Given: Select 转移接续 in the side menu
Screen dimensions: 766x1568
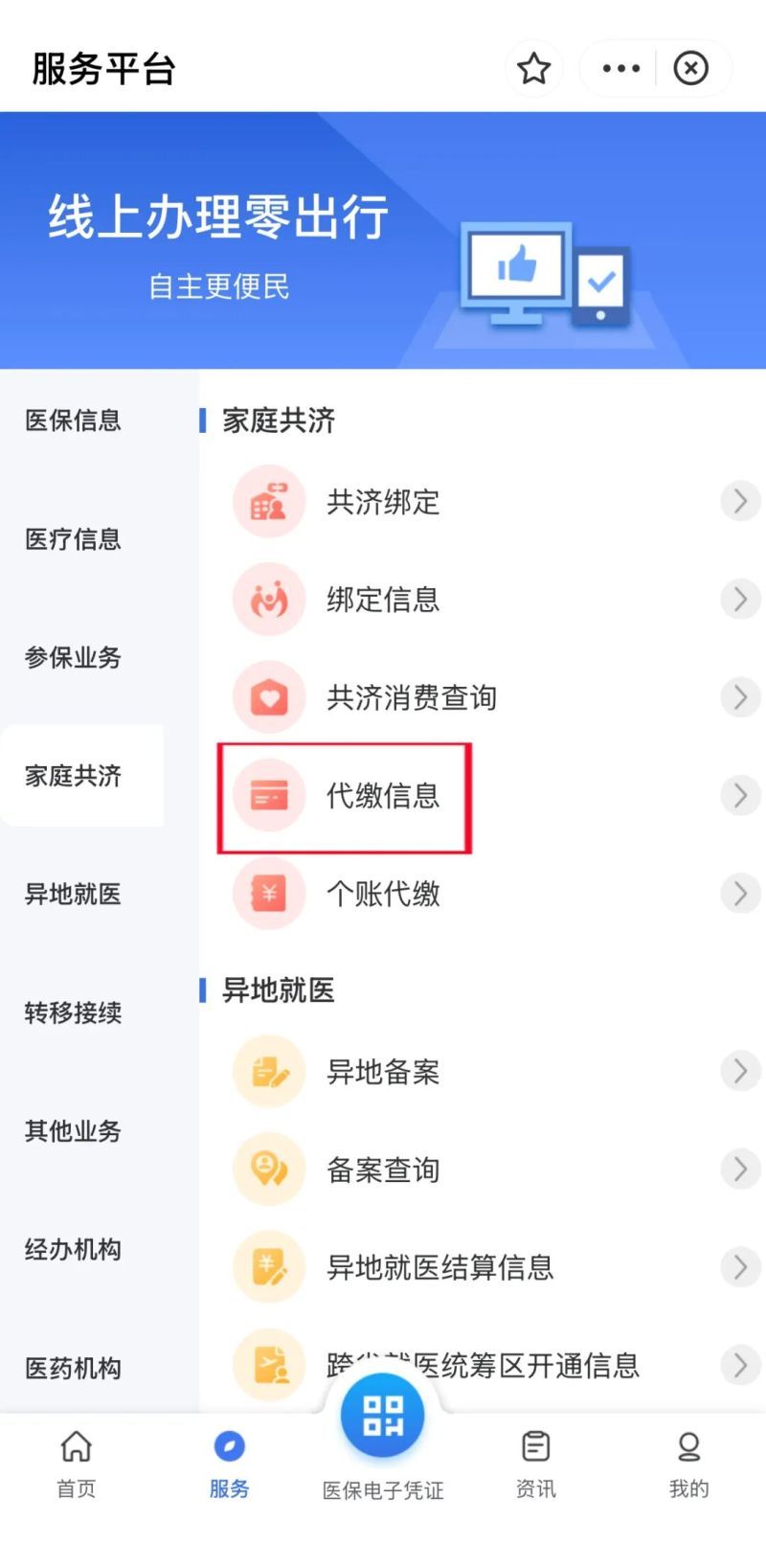Looking at the screenshot, I should coord(74,1012).
